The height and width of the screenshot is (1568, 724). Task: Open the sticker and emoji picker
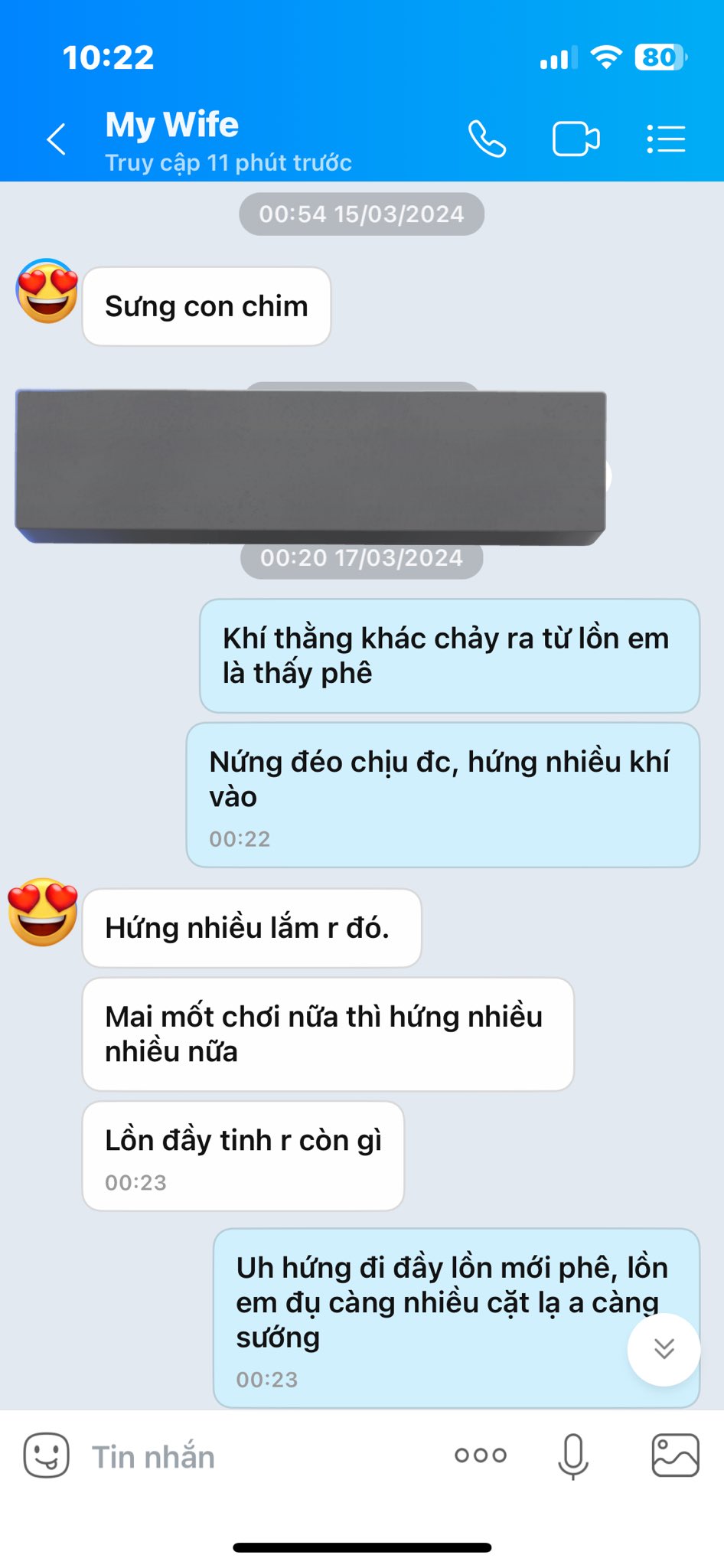tap(47, 1455)
